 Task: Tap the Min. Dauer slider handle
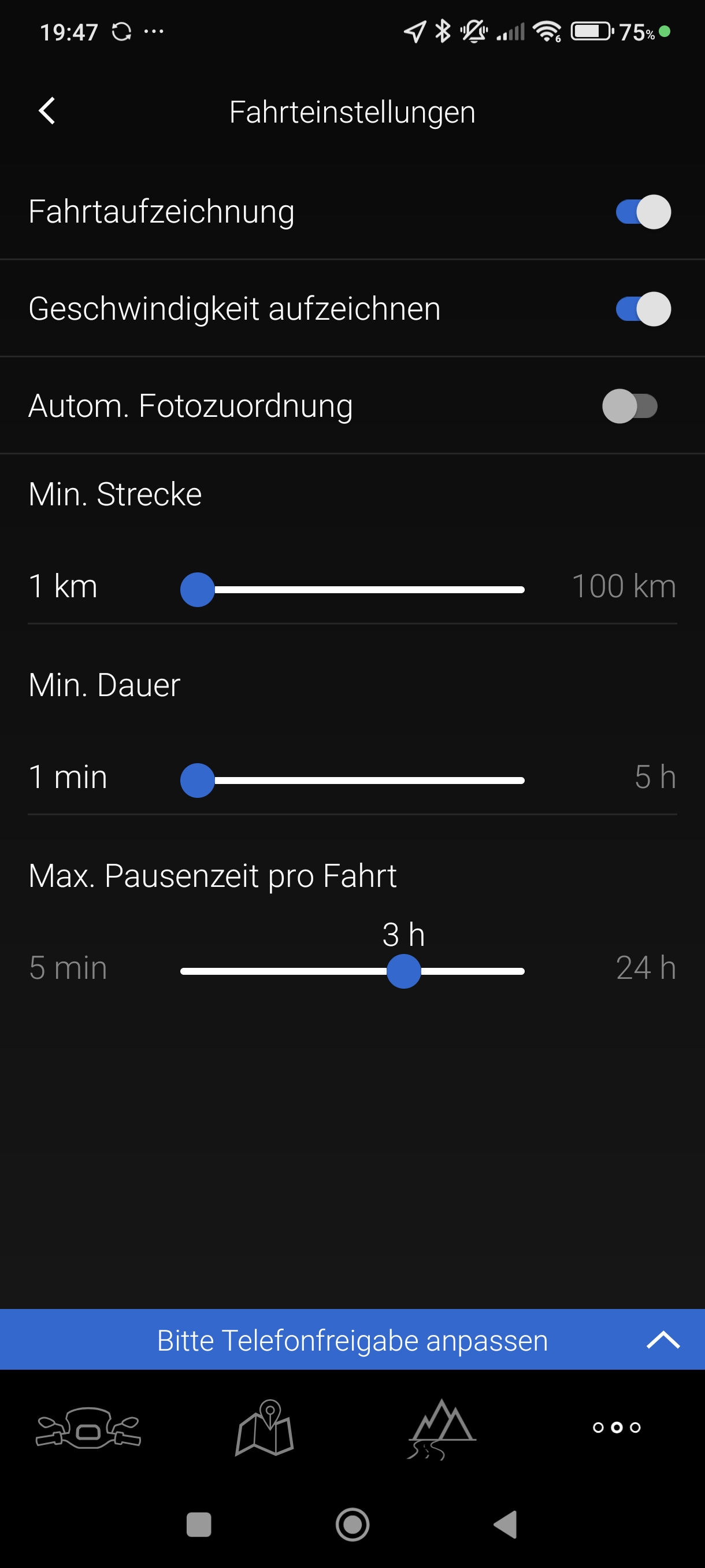click(198, 780)
